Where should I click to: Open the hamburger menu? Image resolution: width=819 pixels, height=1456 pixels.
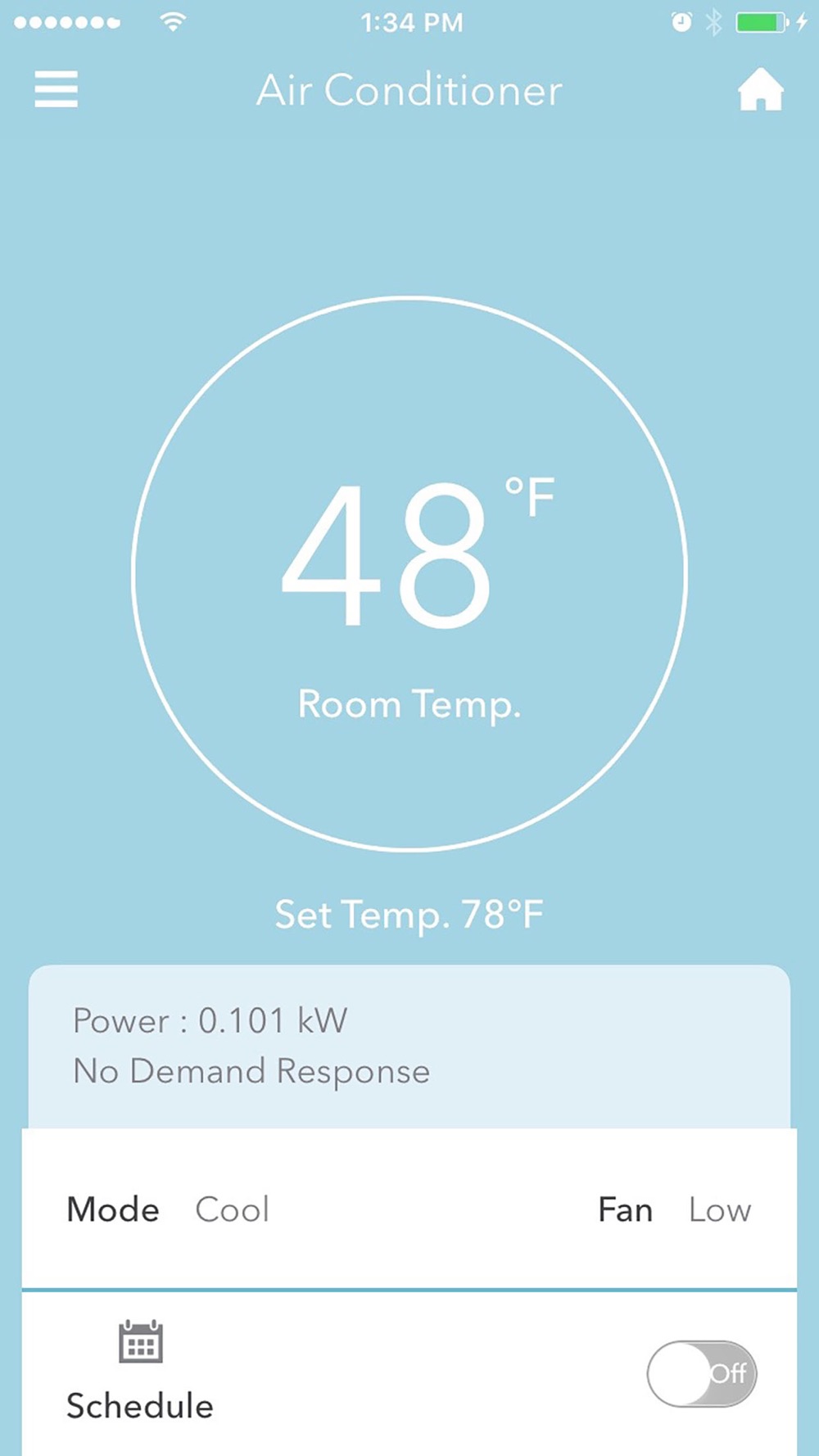click(x=56, y=89)
